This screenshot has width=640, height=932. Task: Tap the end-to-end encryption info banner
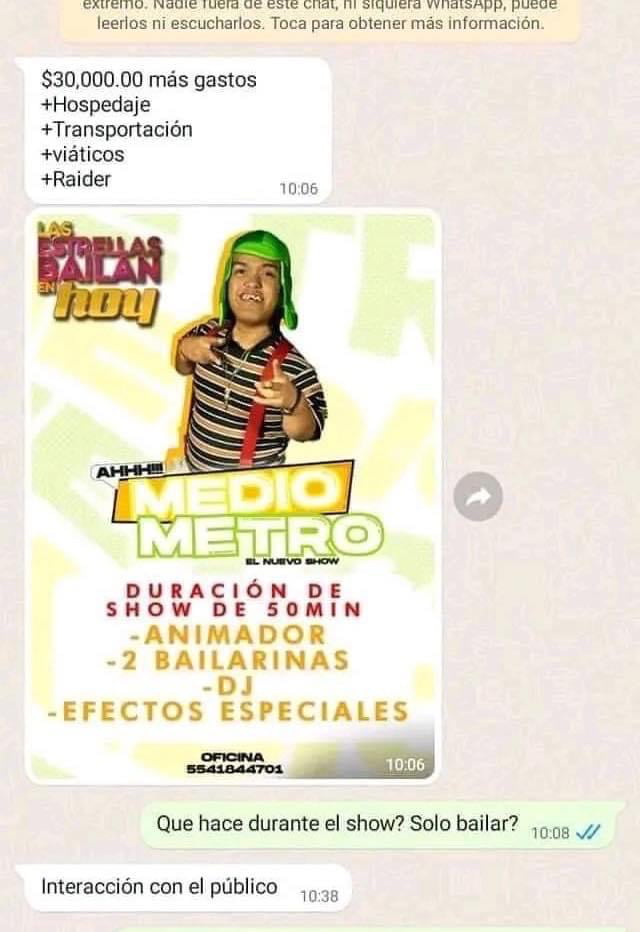point(320,17)
